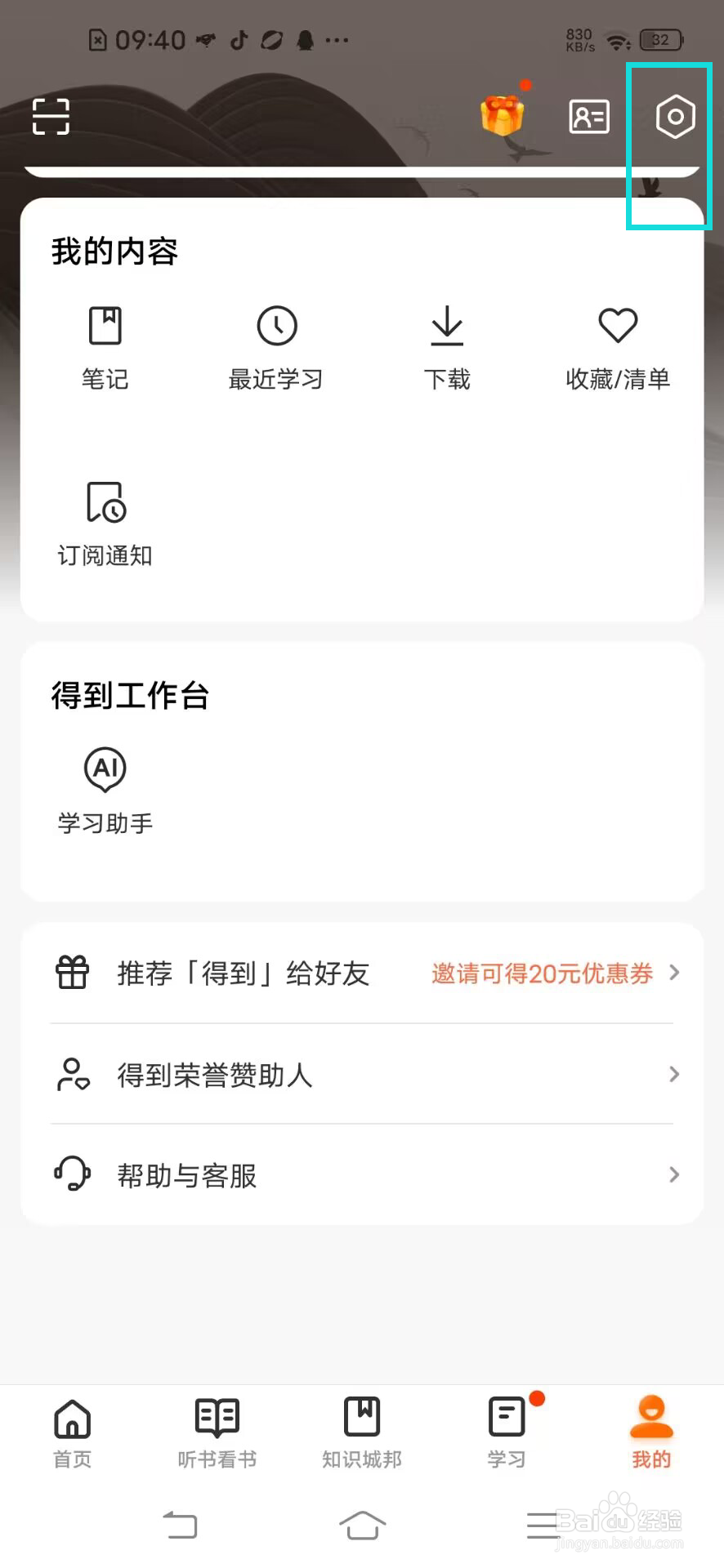Open the settings hexagon icon
This screenshot has width=724, height=1568.
coord(675,117)
